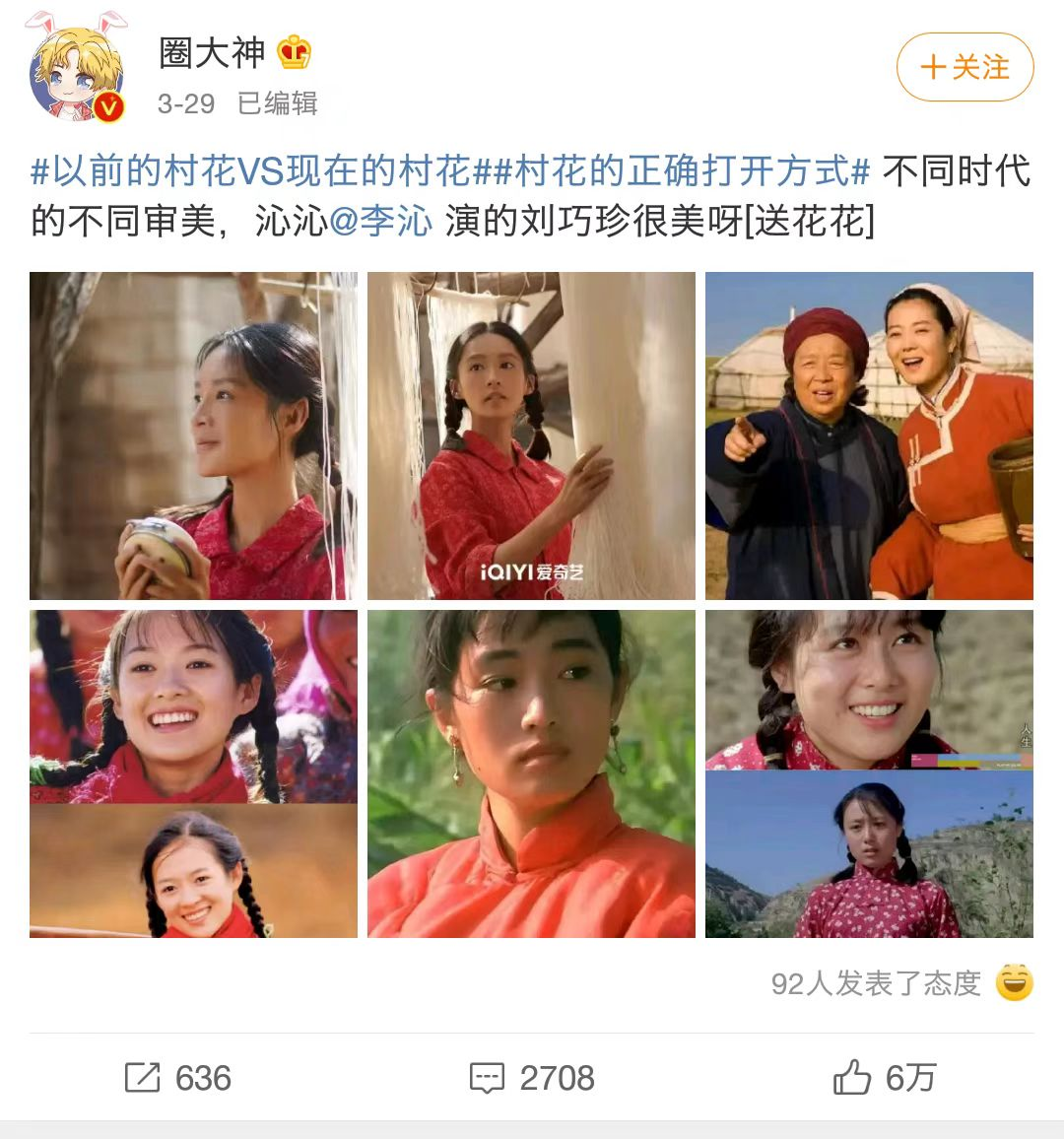
Task: Open the iQIYI watermarked photo
Action: pyautogui.click(x=531, y=435)
